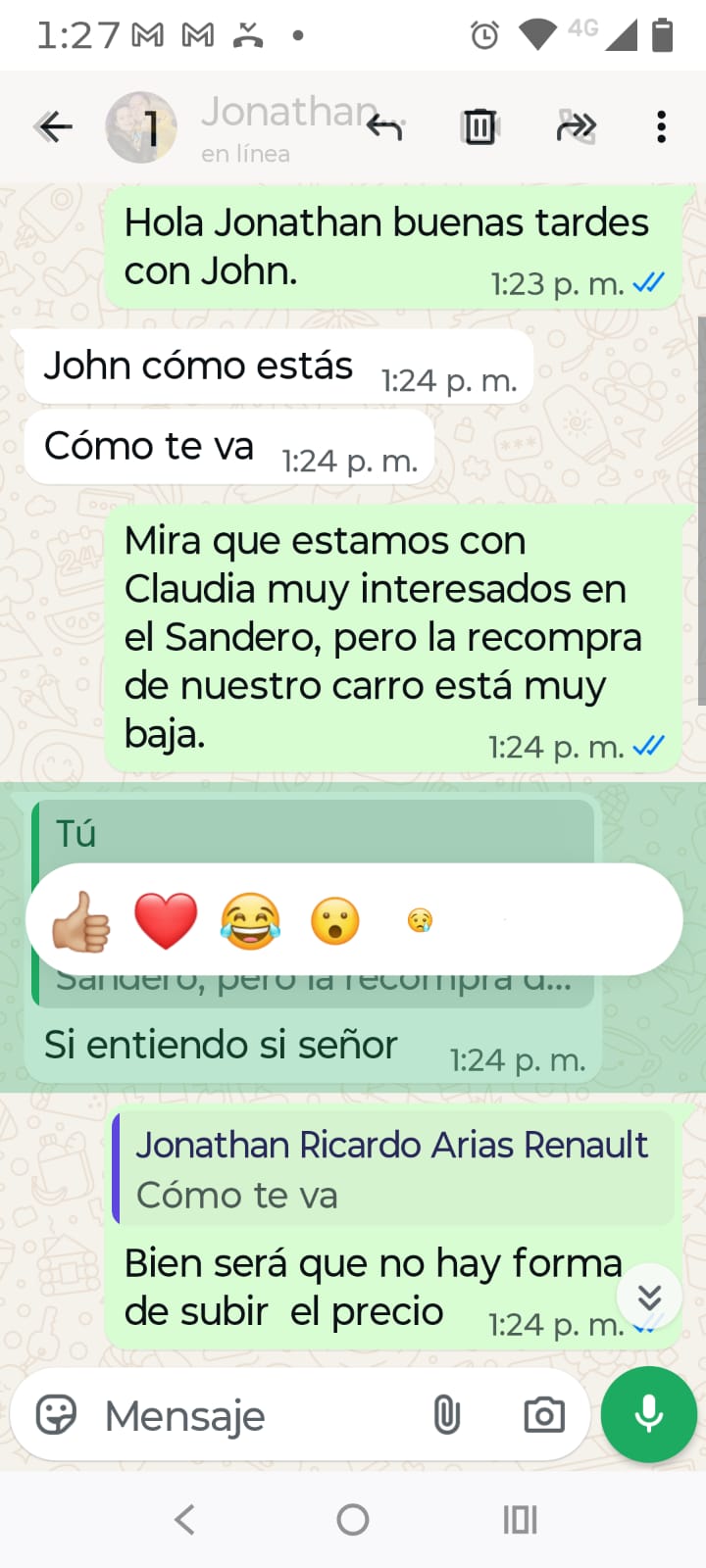Forward the selected message
Image resolution: width=706 pixels, height=1568 pixels.
(576, 126)
